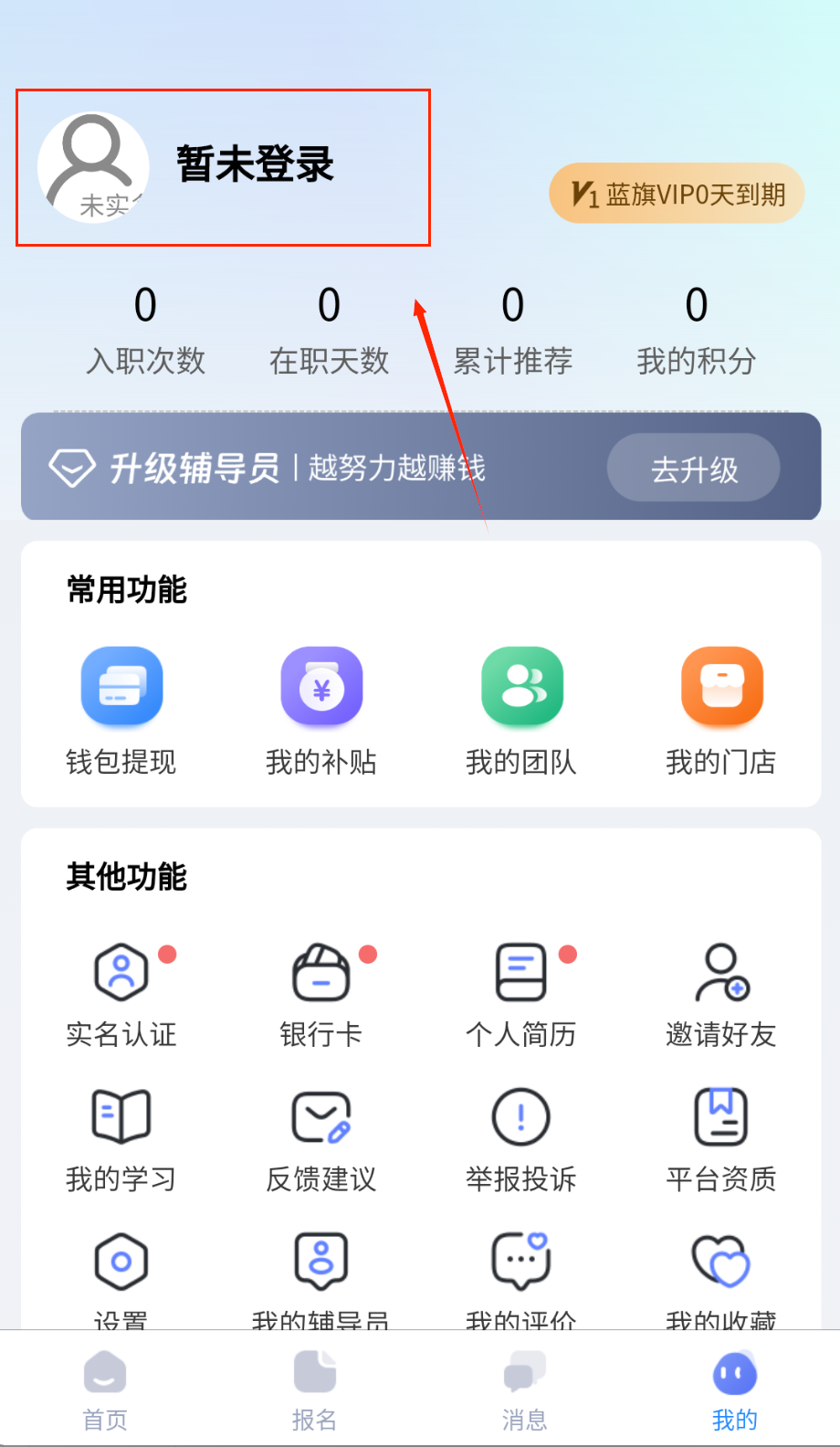Switch to the 报名 tab
840x1447 pixels.
coord(315,1390)
